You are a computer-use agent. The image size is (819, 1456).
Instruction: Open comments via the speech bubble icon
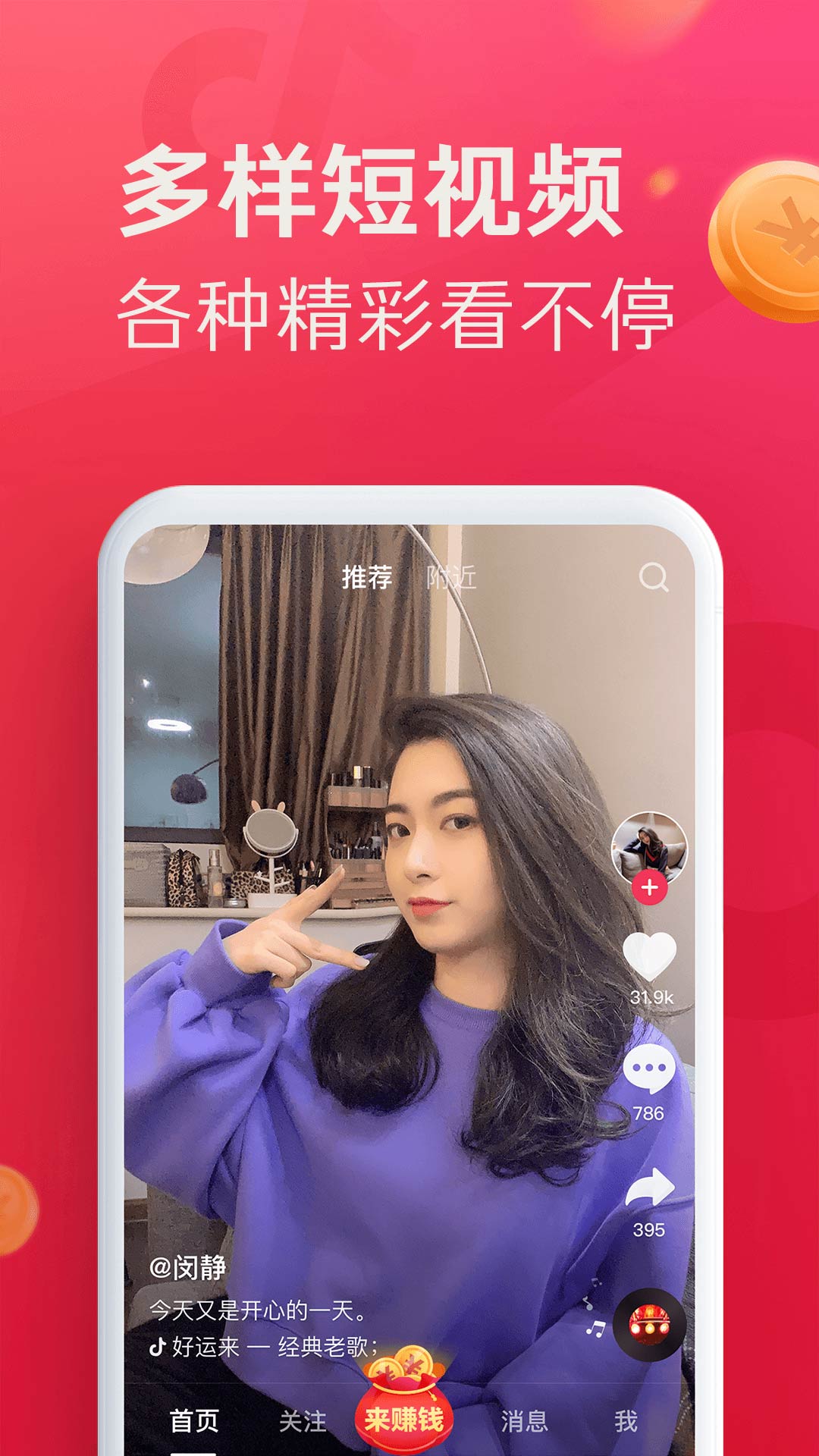click(651, 1065)
